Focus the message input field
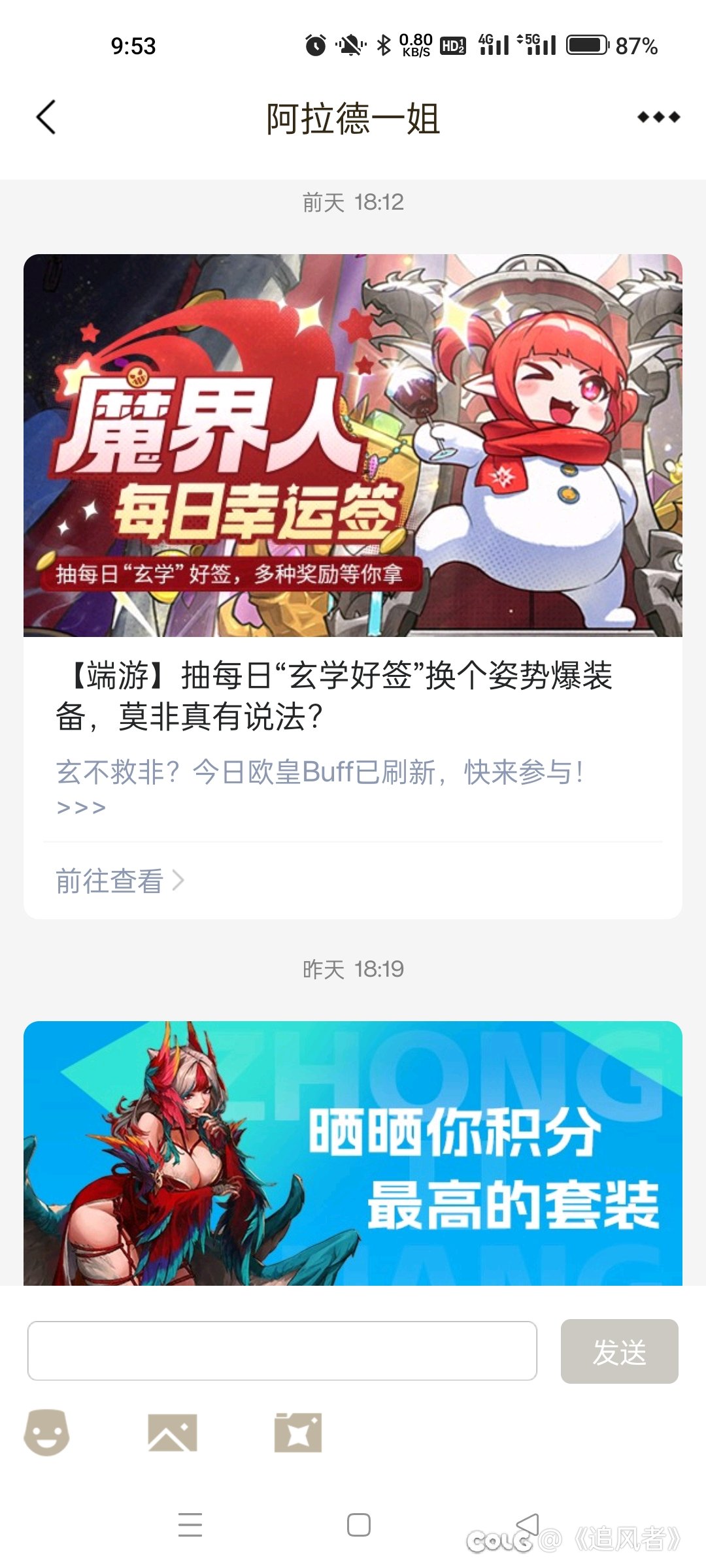 [x=282, y=1350]
